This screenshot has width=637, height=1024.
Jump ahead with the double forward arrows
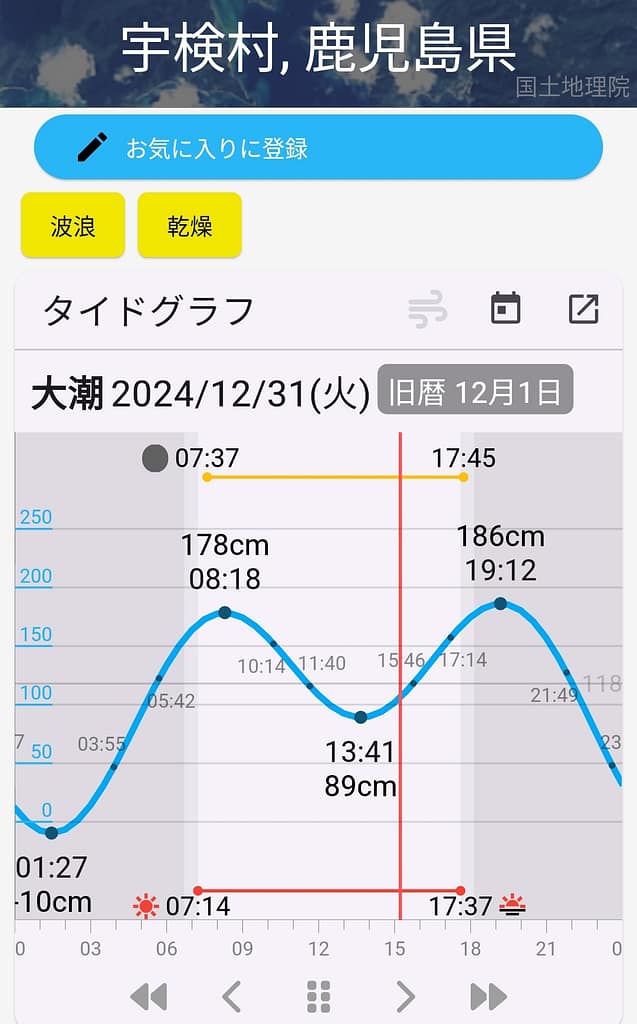pos(489,996)
